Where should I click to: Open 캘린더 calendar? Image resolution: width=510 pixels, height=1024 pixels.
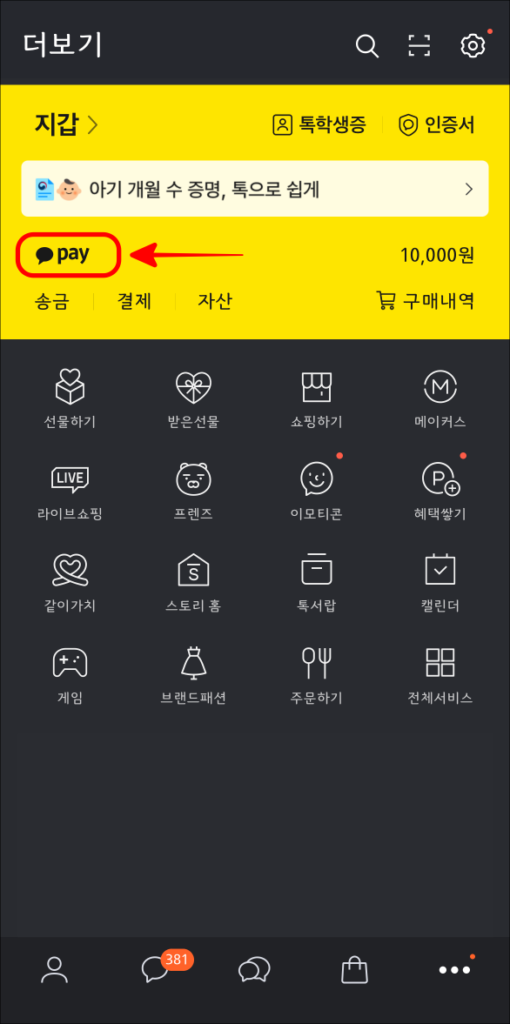(x=440, y=583)
